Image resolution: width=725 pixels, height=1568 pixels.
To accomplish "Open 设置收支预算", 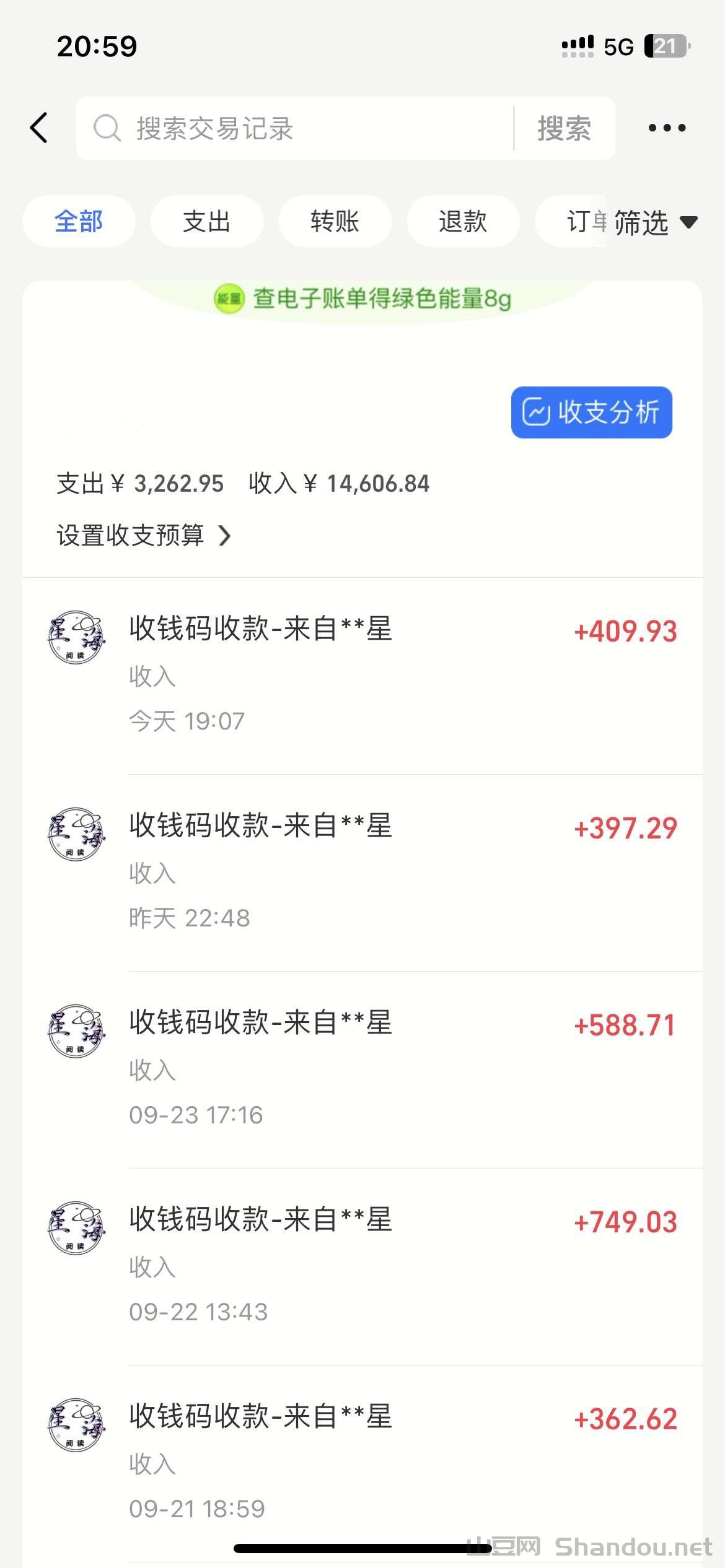I will click(x=143, y=535).
